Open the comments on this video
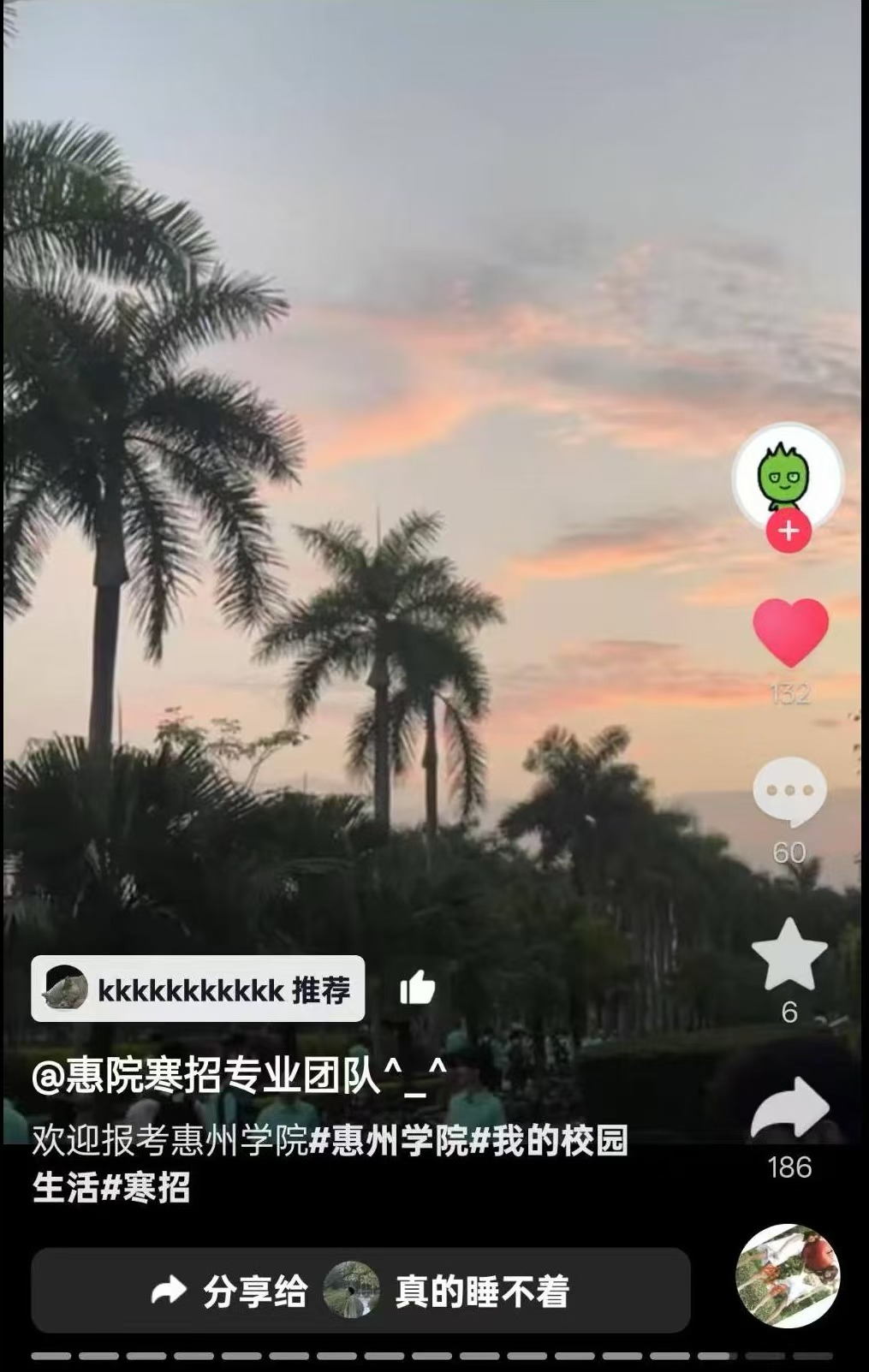The width and height of the screenshot is (869, 1372). [x=789, y=791]
